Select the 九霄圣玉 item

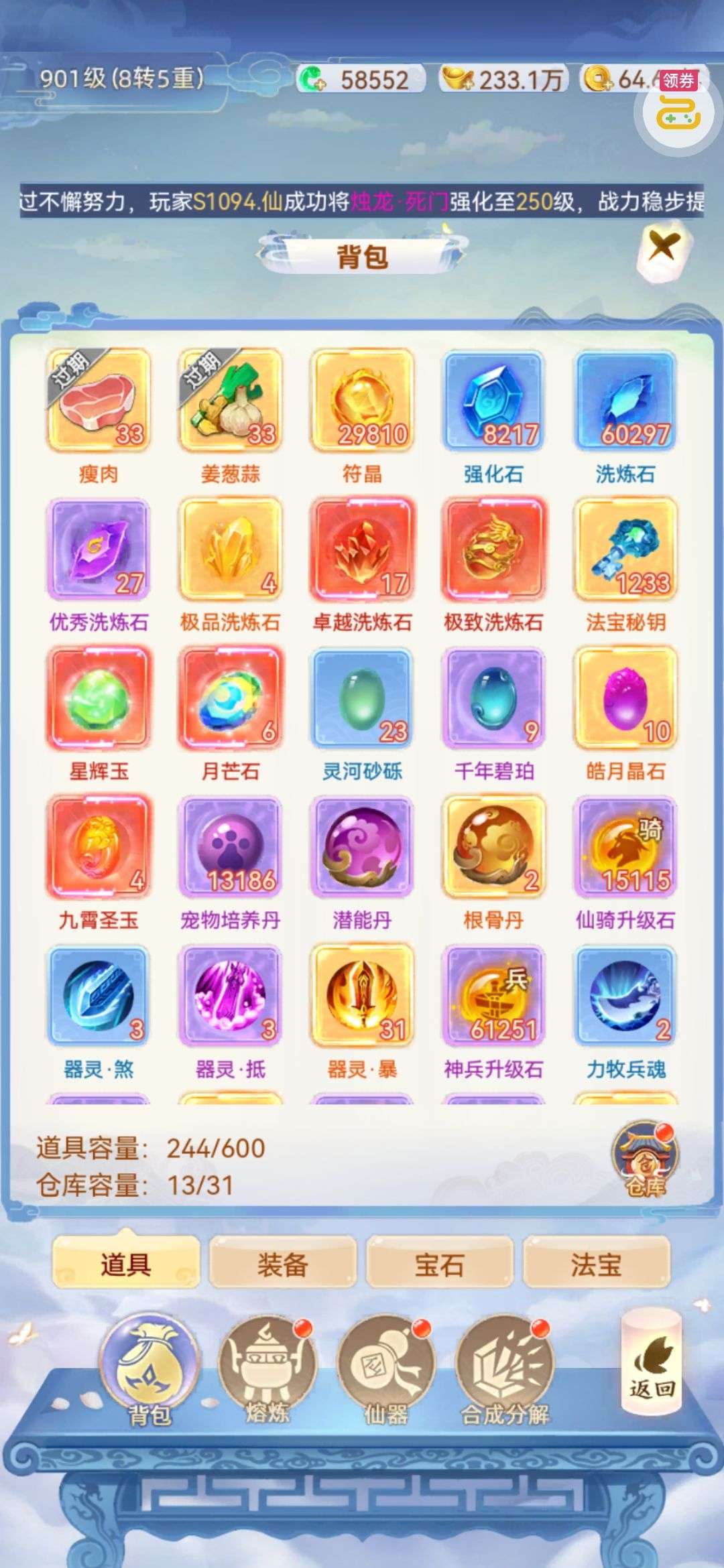(x=99, y=848)
